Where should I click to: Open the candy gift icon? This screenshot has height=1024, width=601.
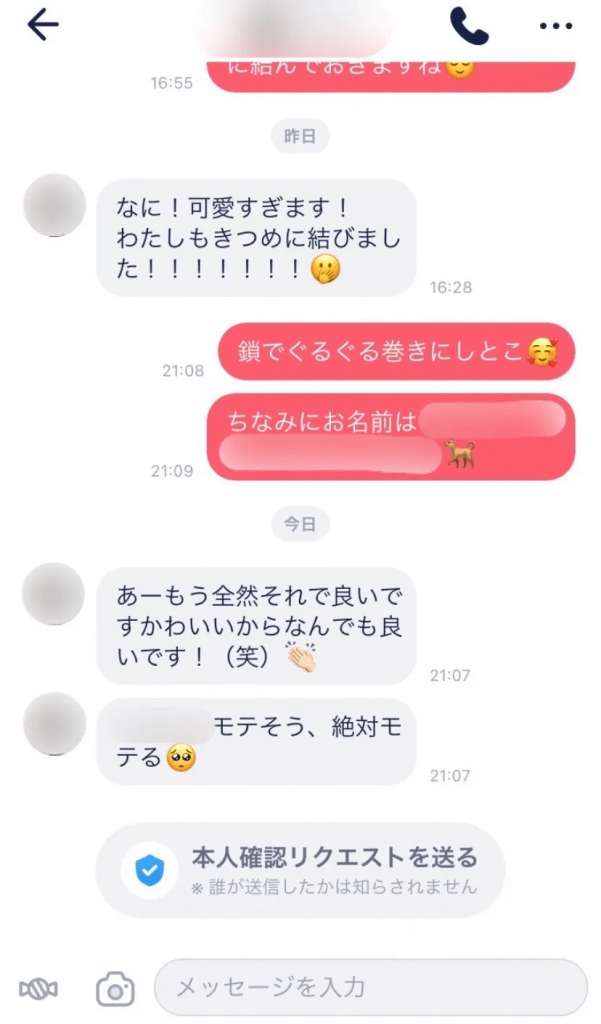pos(38,989)
